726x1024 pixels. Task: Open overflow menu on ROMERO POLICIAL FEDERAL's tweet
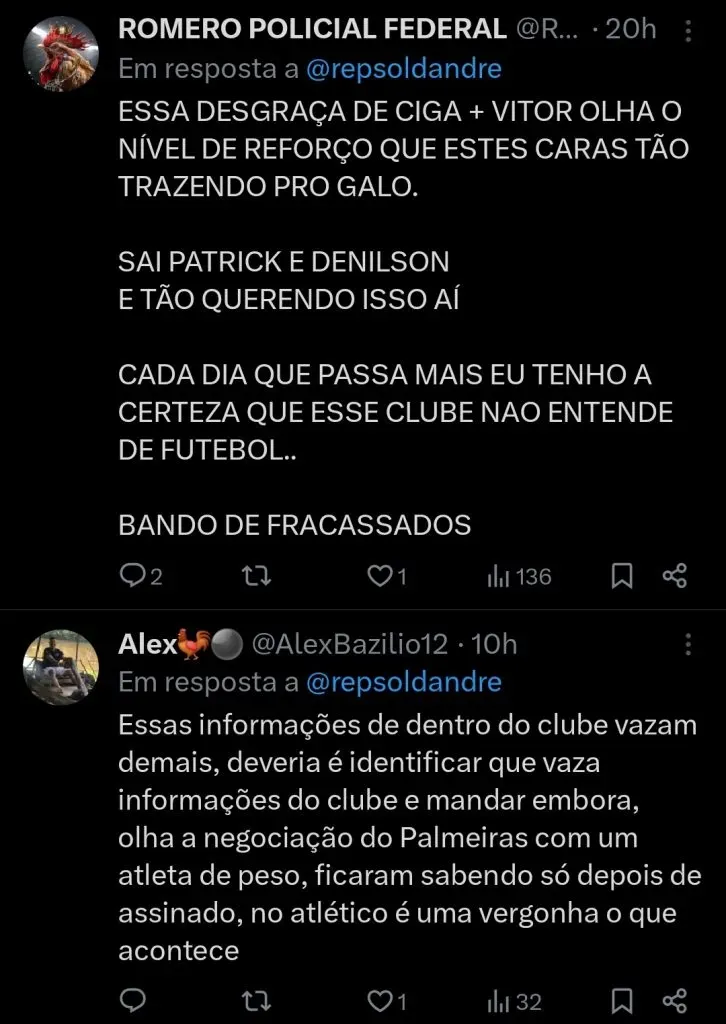(689, 31)
